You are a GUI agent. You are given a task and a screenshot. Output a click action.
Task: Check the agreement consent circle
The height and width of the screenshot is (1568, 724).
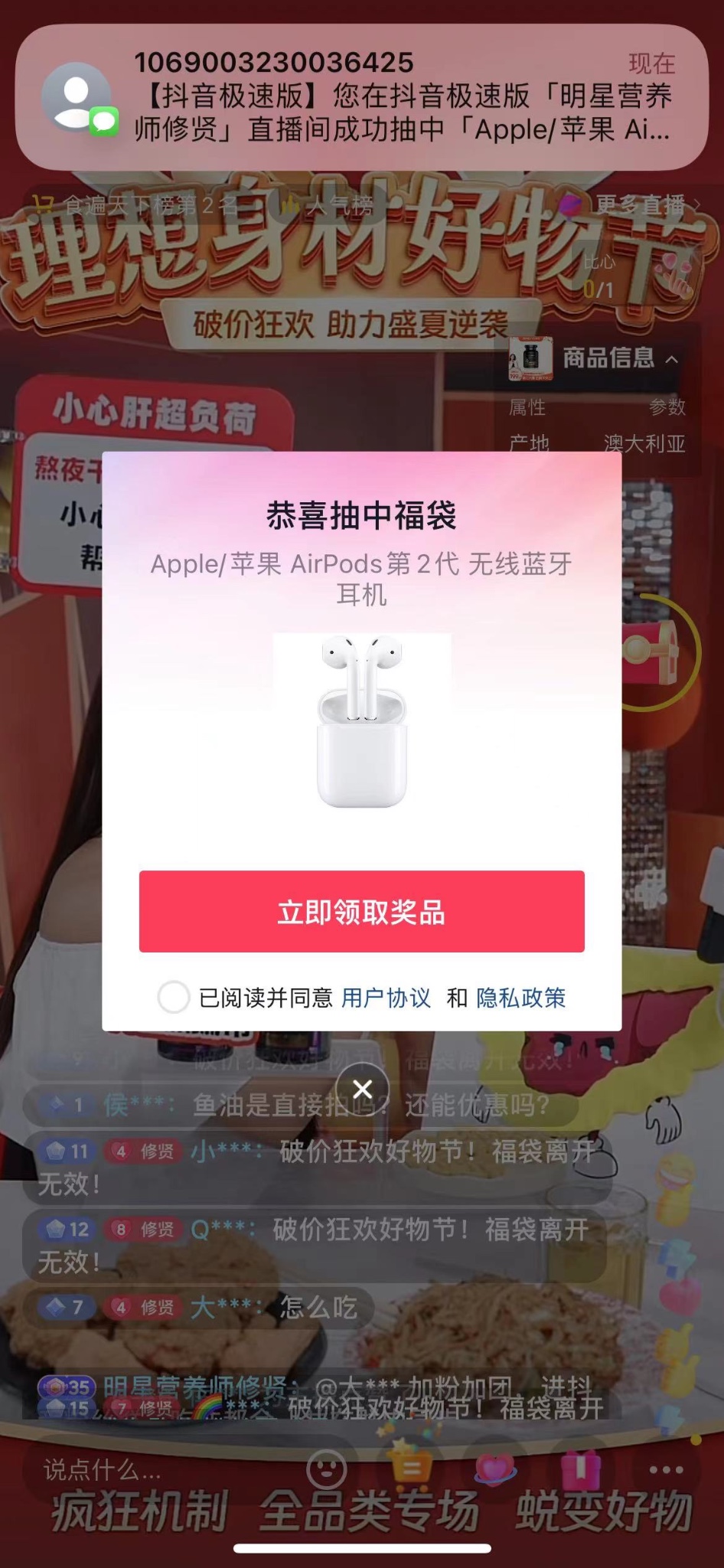(x=174, y=997)
